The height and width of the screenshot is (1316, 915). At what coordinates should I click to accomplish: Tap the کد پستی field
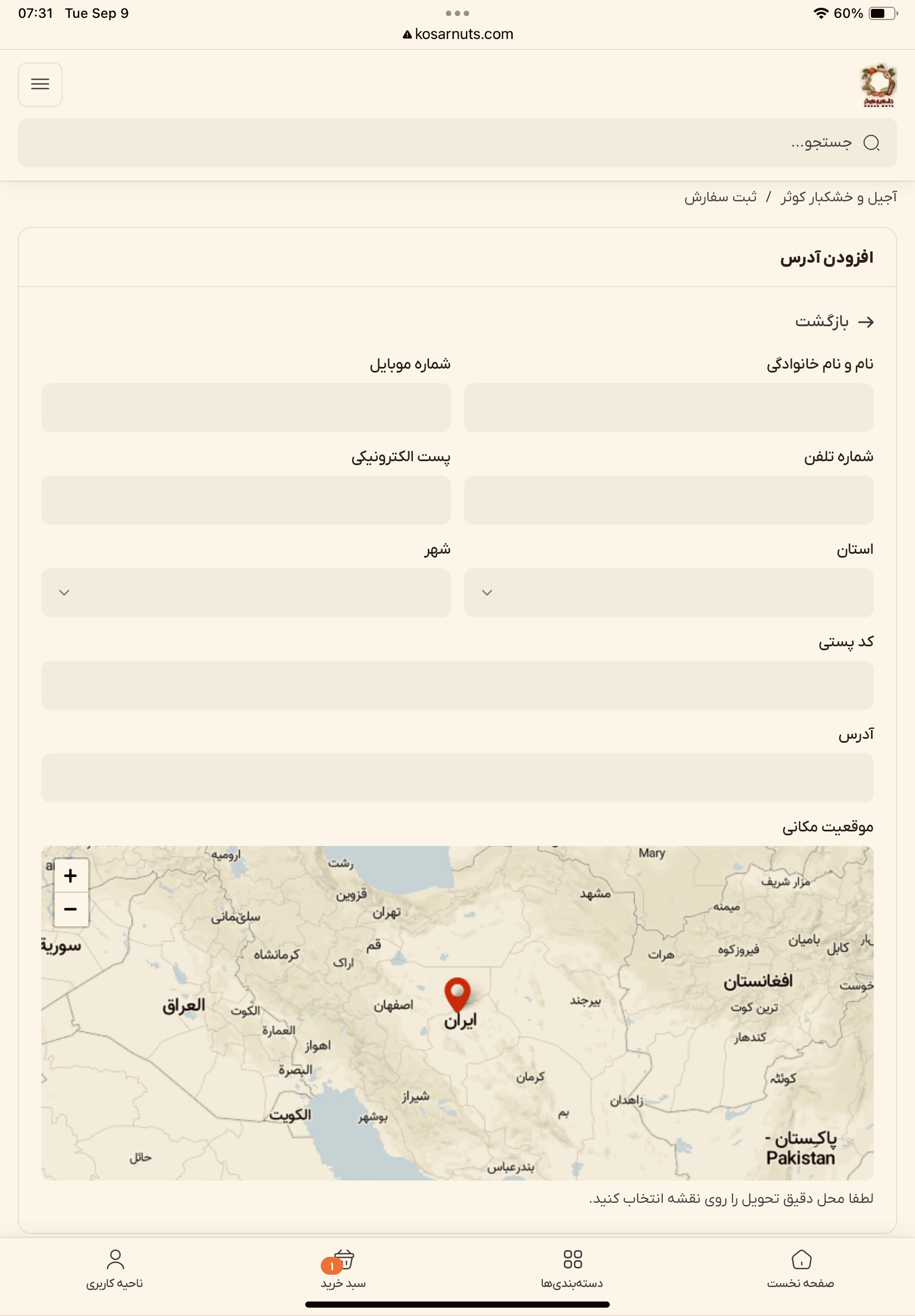point(457,685)
